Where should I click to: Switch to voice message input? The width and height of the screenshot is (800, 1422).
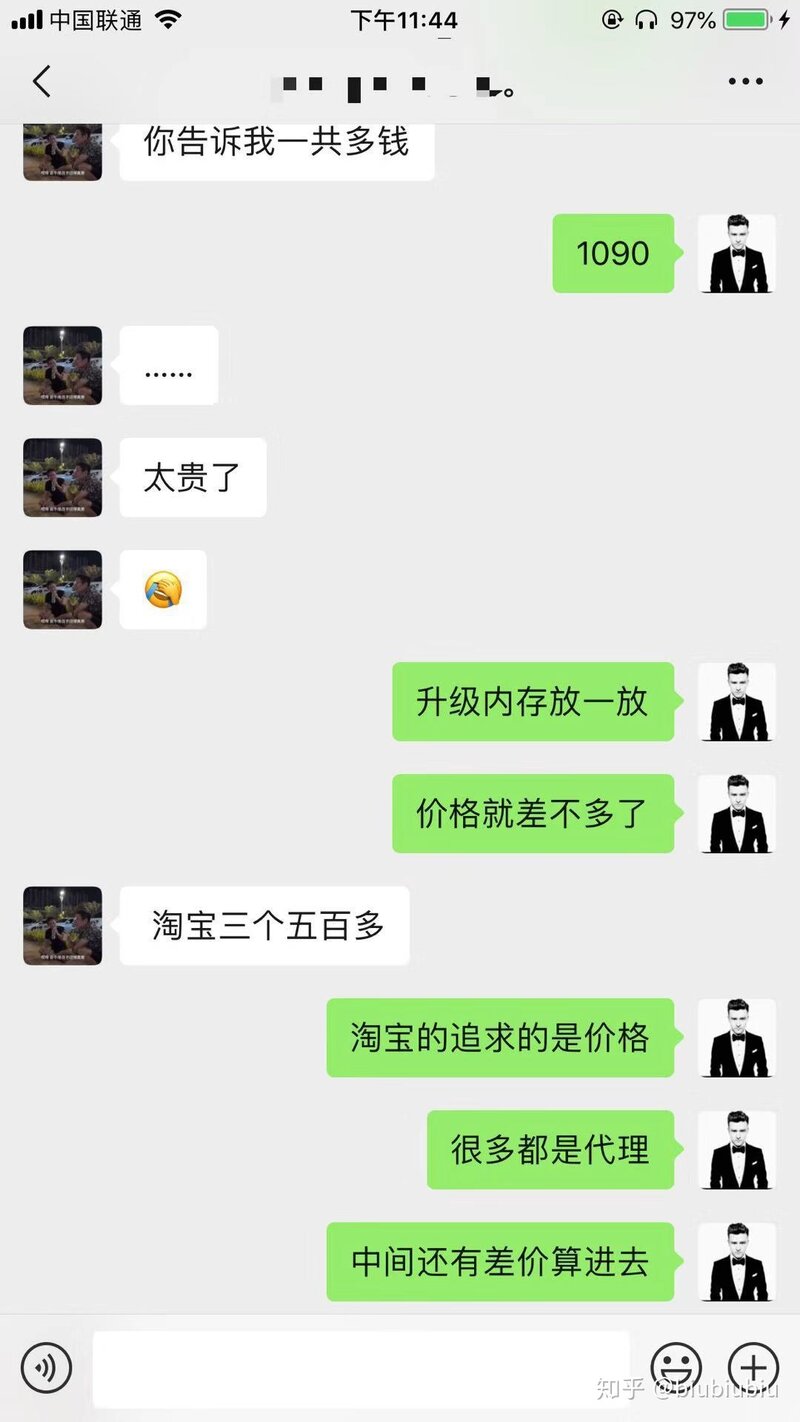pyautogui.click(x=46, y=1368)
